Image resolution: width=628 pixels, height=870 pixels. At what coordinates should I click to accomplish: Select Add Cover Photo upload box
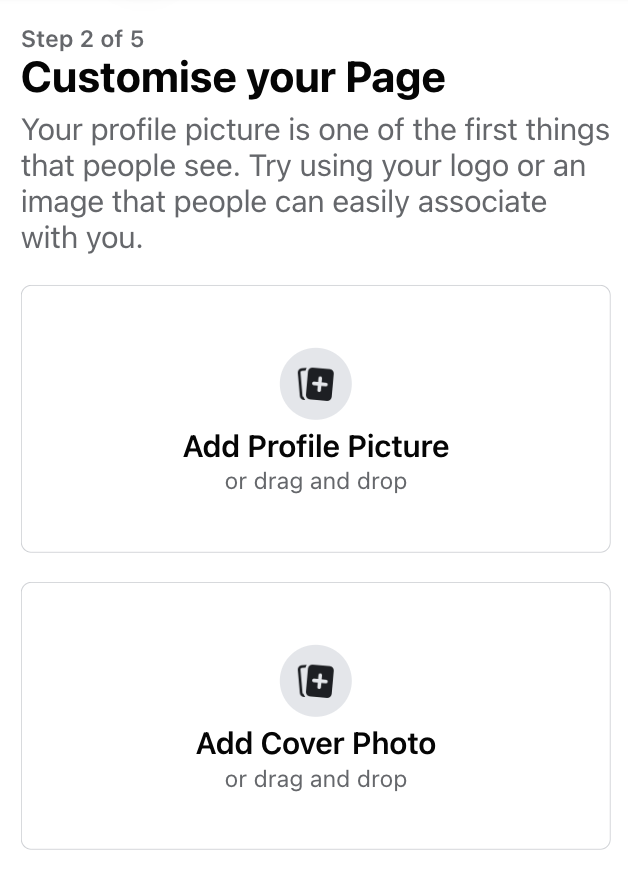pyautogui.click(x=315, y=716)
